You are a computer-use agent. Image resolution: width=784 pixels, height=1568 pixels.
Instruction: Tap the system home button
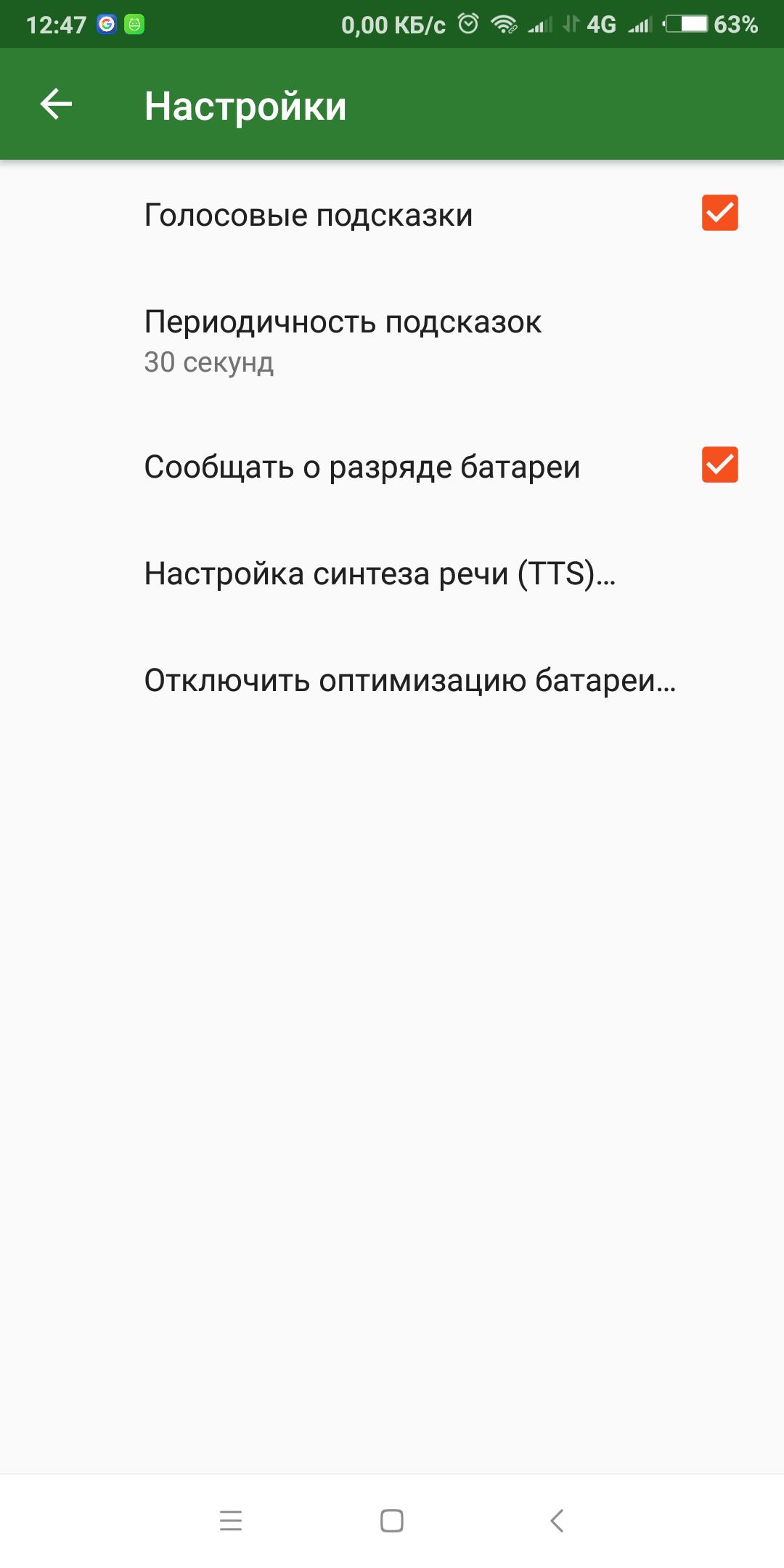click(392, 1520)
